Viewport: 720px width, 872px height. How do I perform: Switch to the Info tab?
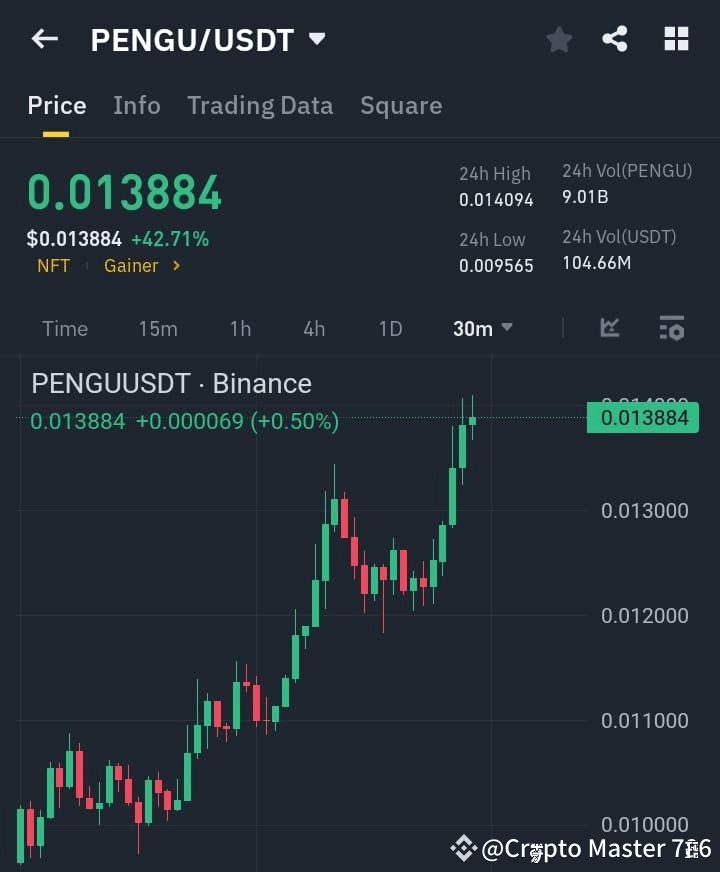click(137, 105)
